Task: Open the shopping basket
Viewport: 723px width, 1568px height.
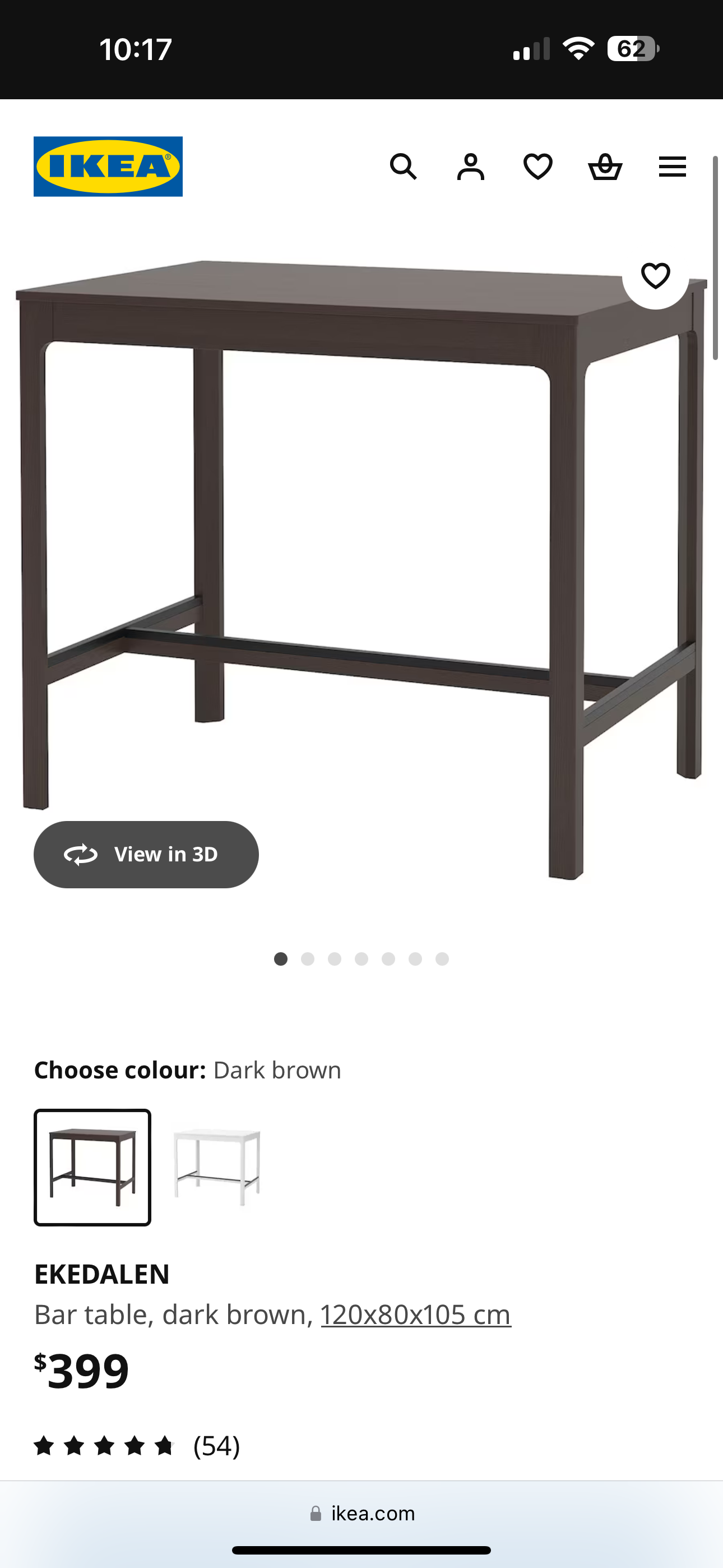Action: tap(605, 166)
